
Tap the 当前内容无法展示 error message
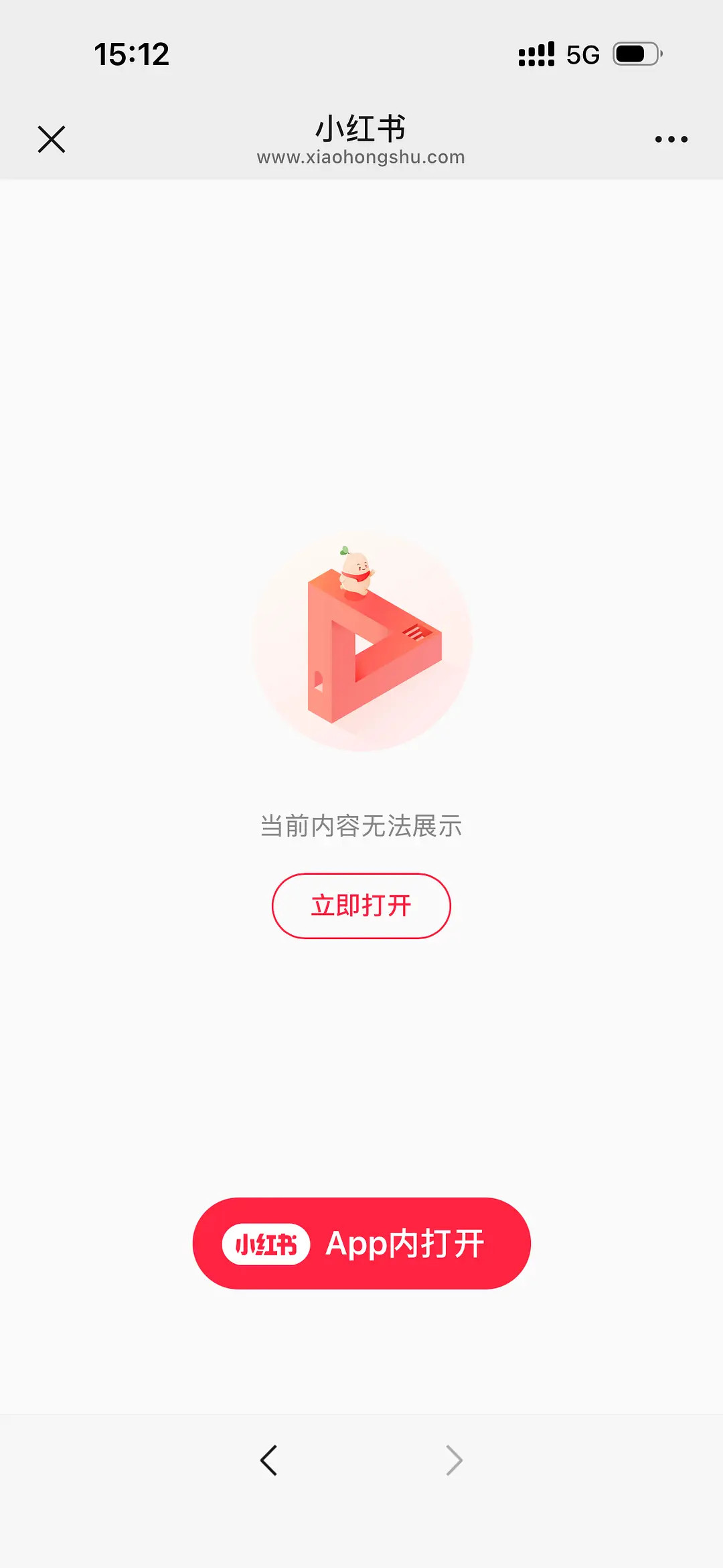361,825
